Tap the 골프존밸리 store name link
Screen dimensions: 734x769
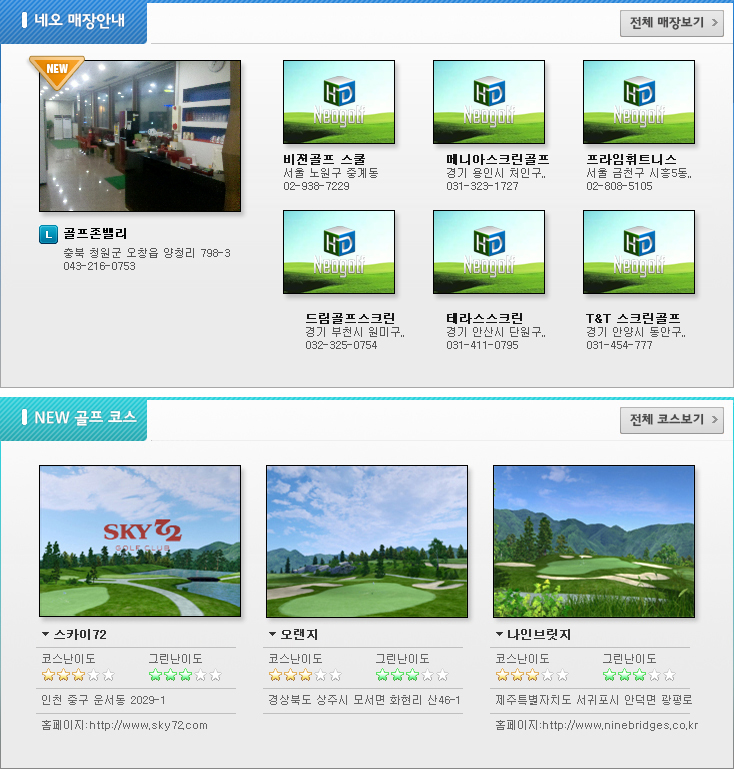click(95, 234)
